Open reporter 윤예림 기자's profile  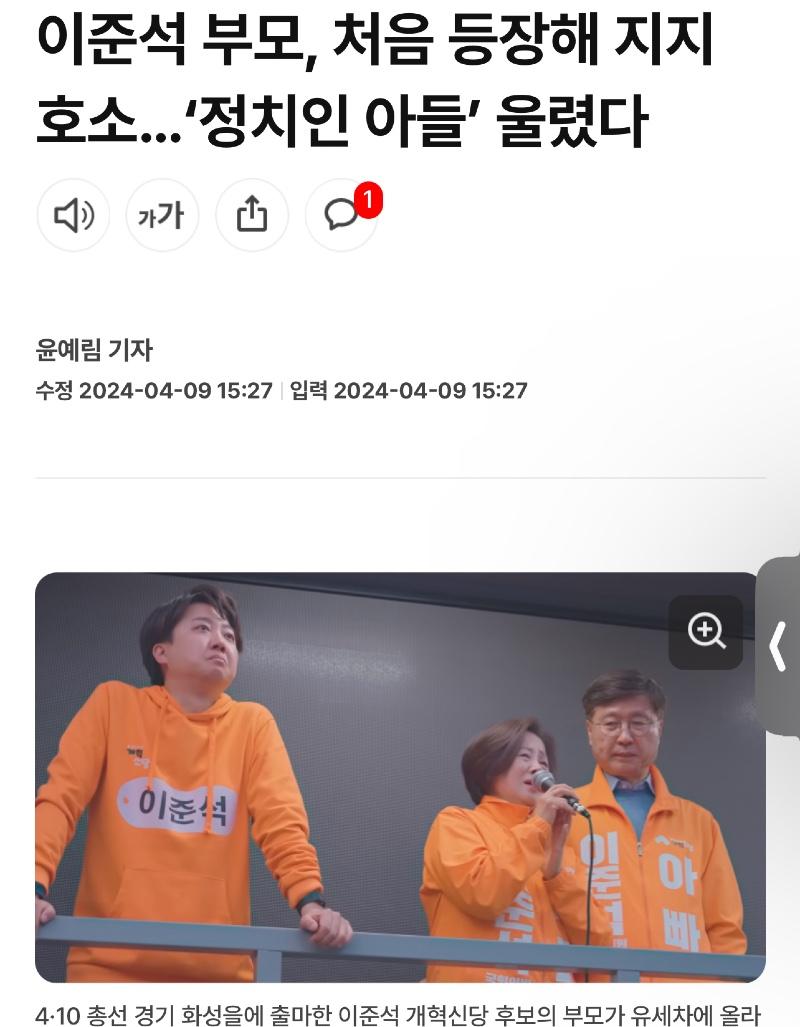94,350
